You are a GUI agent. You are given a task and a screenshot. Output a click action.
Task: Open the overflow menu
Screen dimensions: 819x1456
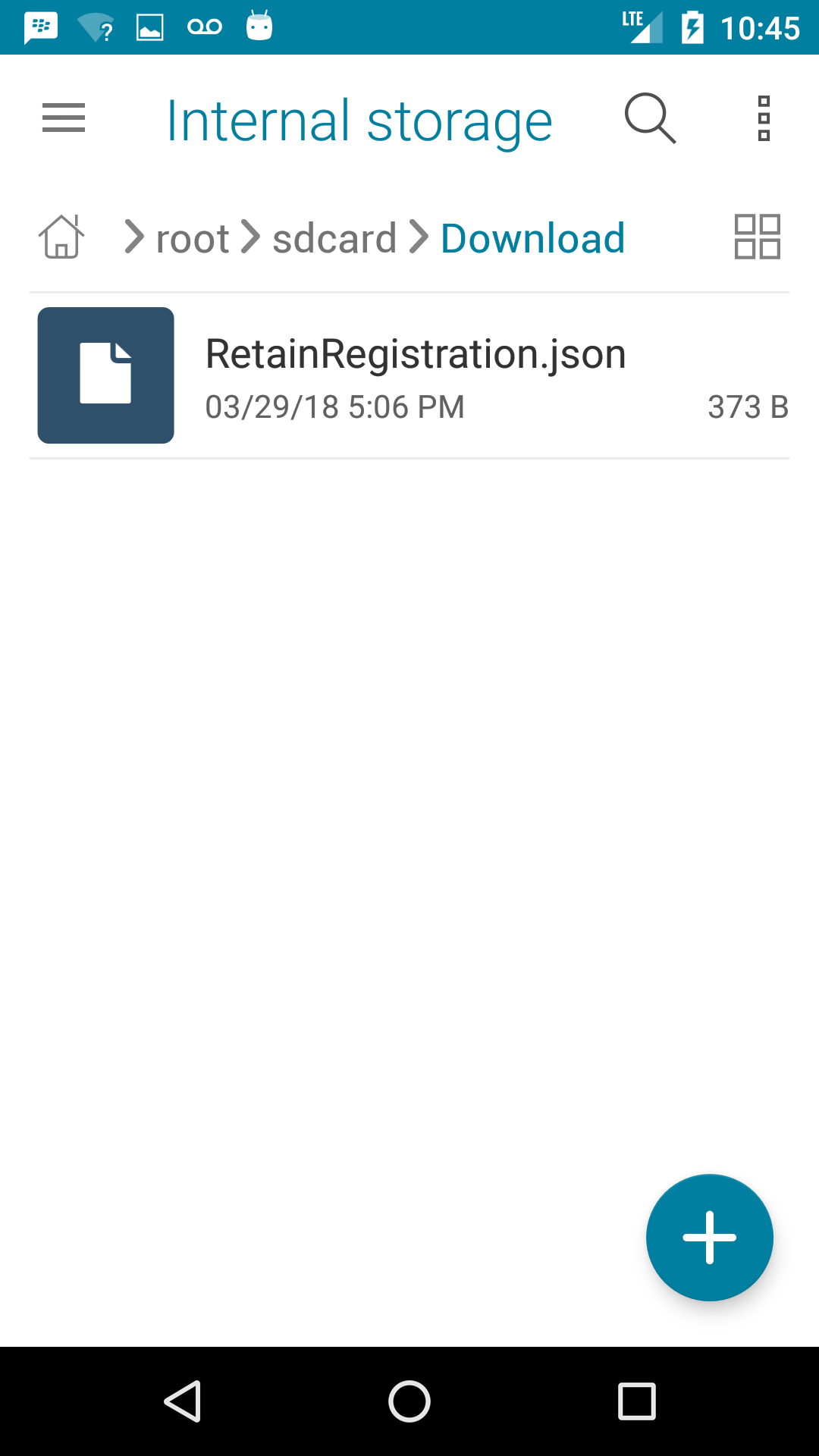764,118
